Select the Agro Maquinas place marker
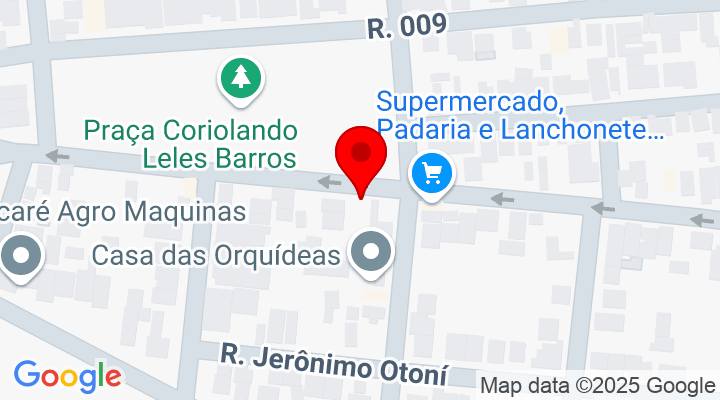The height and width of the screenshot is (400, 720). tap(21, 257)
